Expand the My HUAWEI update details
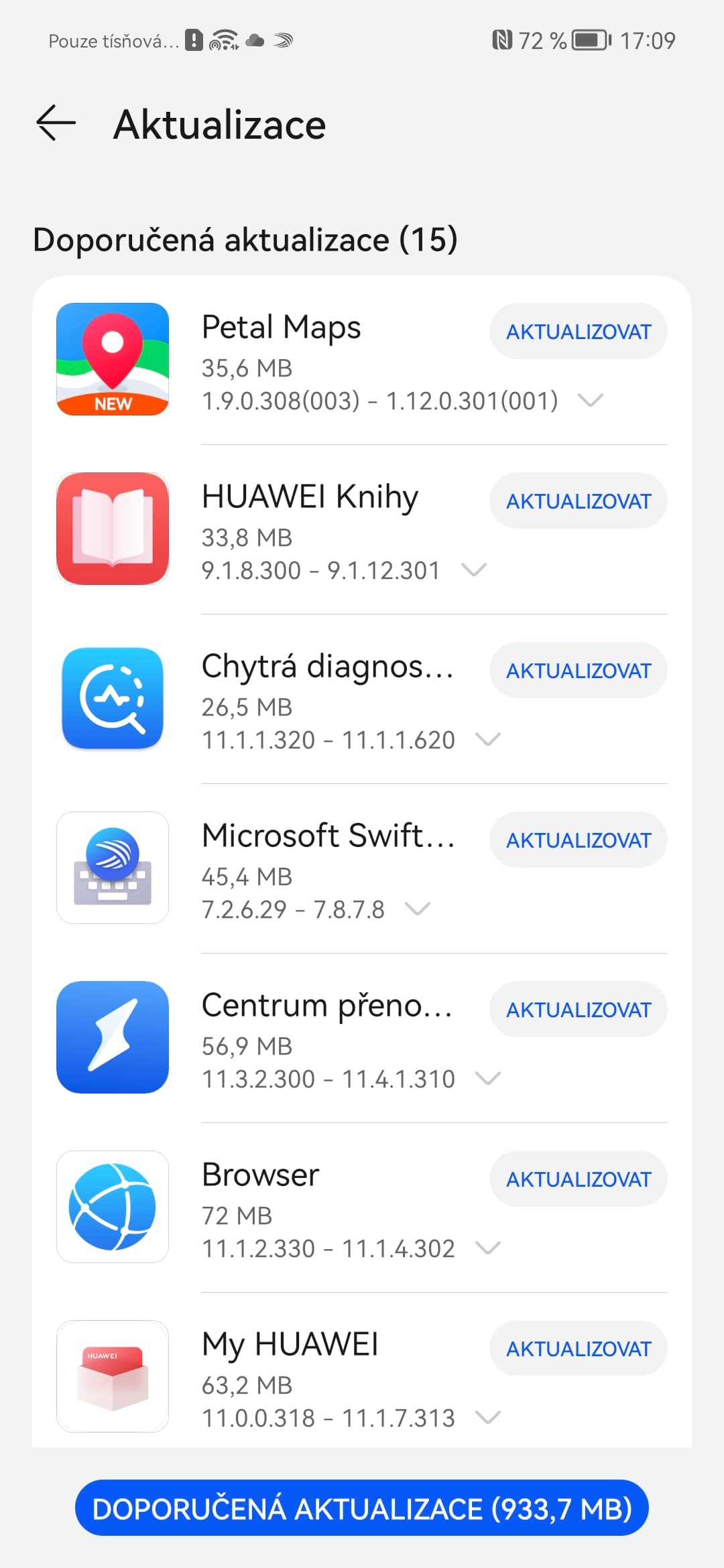724x1568 pixels. click(488, 1418)
